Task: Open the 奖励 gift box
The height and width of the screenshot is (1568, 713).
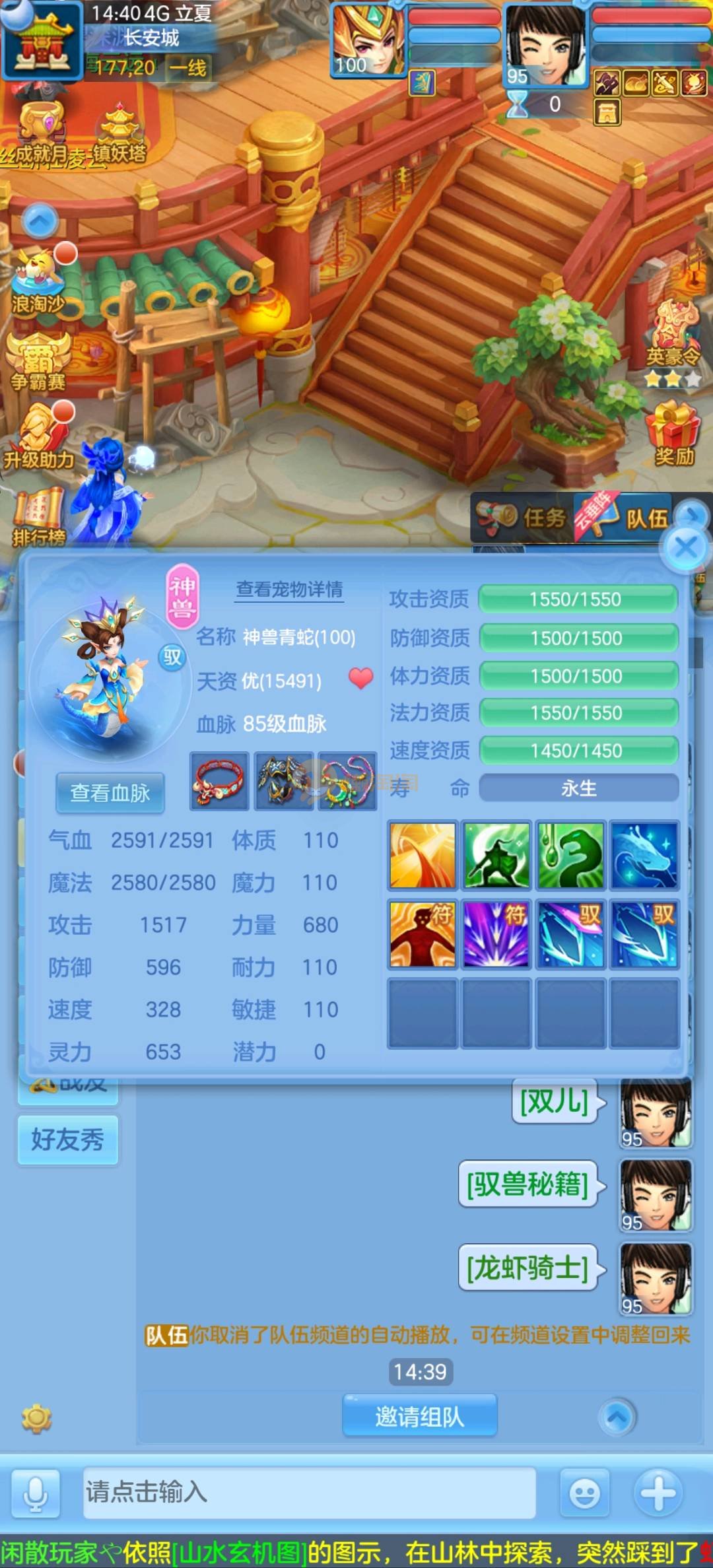Action: click(674, 434)
